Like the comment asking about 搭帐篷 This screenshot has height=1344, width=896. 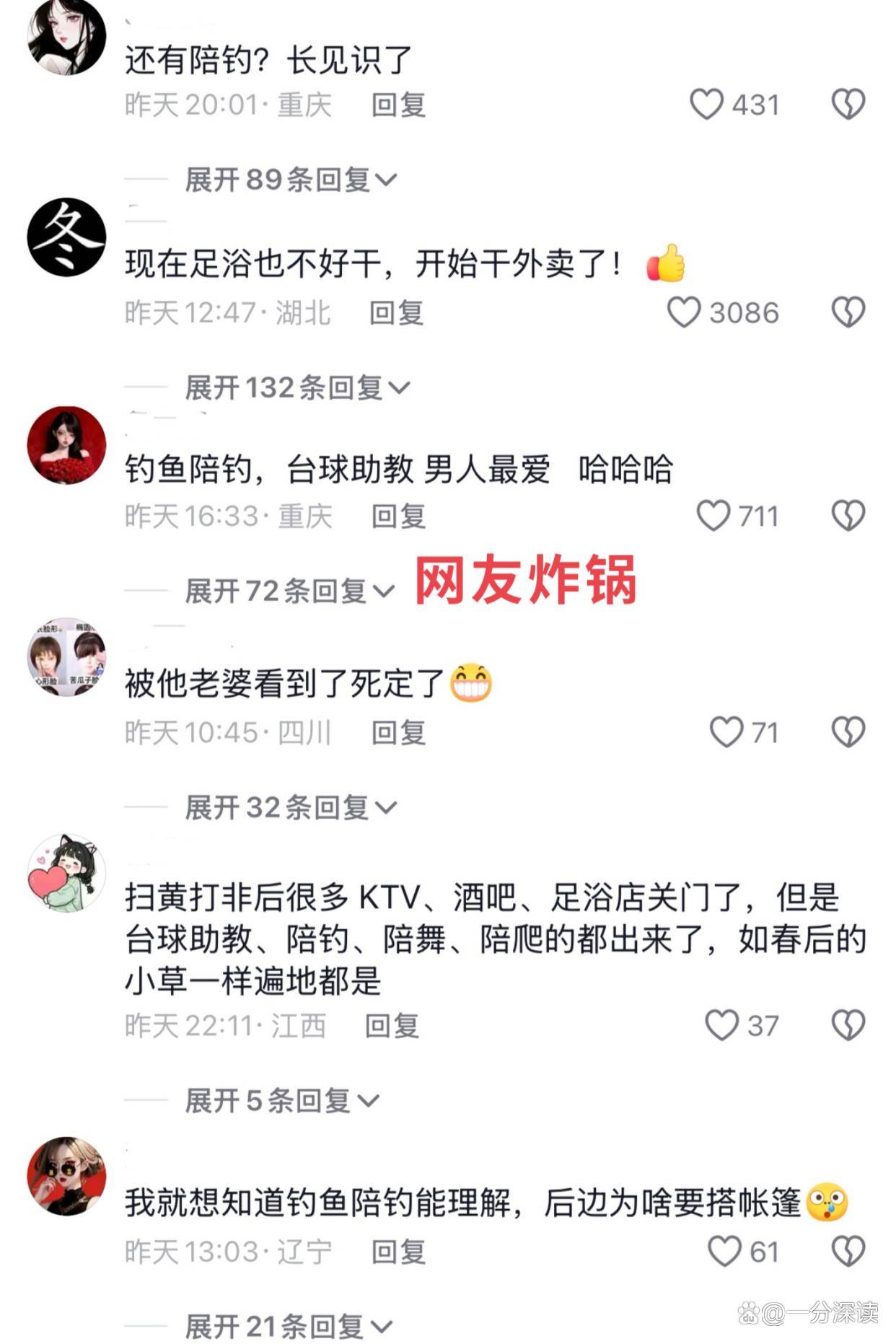click(x=724, y=1252)
